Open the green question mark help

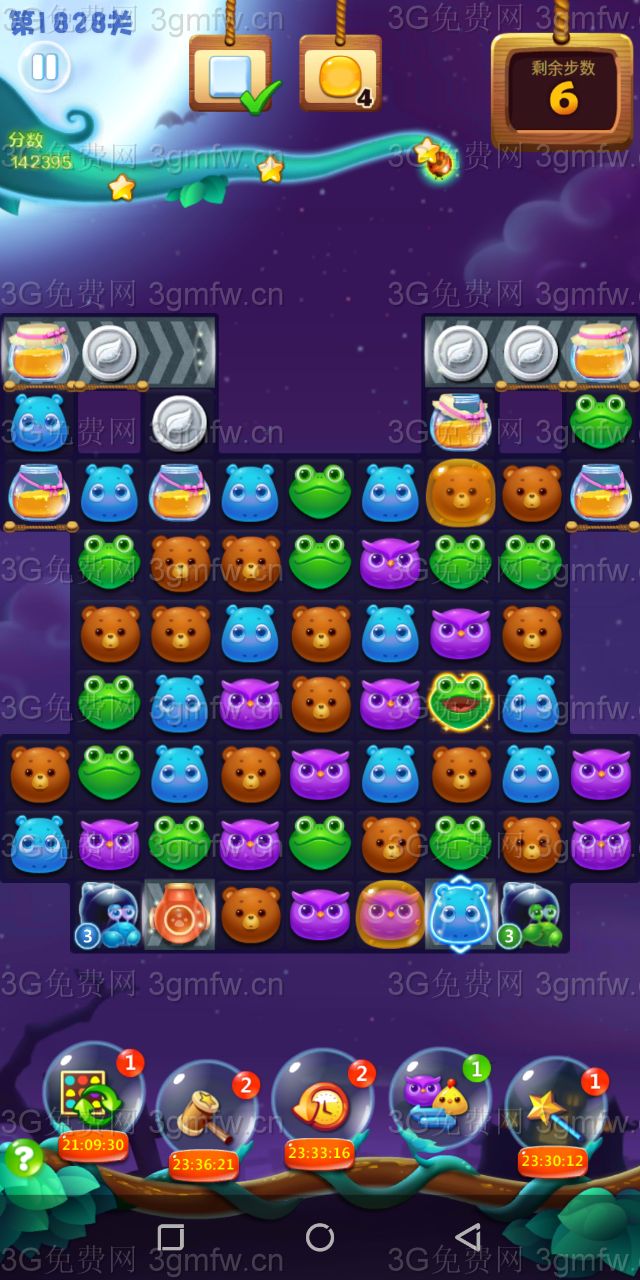tap(24, 1158)
